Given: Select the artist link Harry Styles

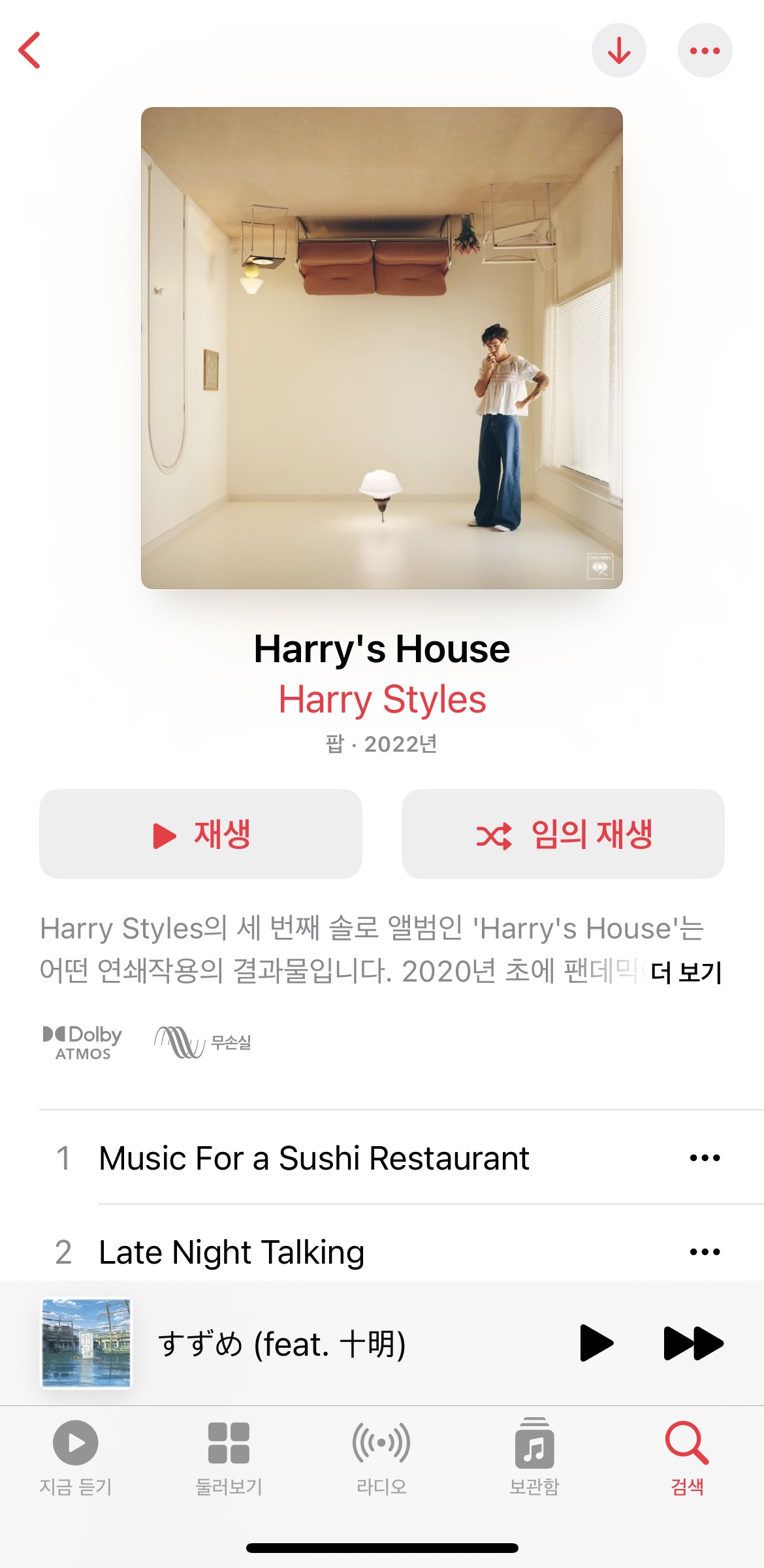Looking at the screenshot, I should coord(382,699).
